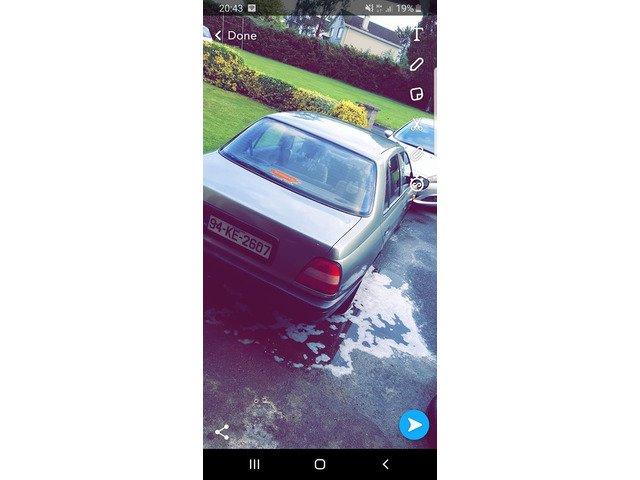Select the pencil drawing tool

(x=417, y=64)
